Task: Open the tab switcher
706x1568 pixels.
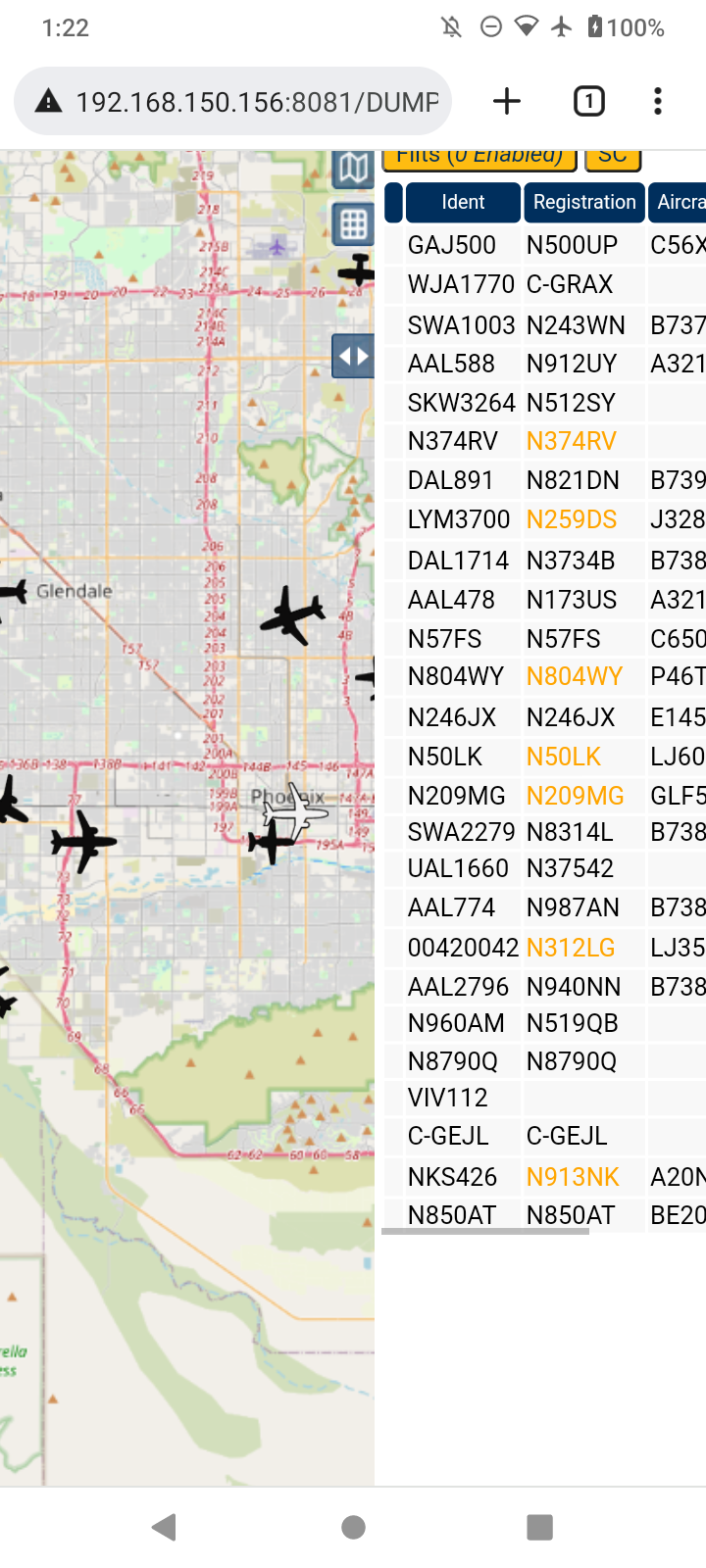Action: pos(588,101)
